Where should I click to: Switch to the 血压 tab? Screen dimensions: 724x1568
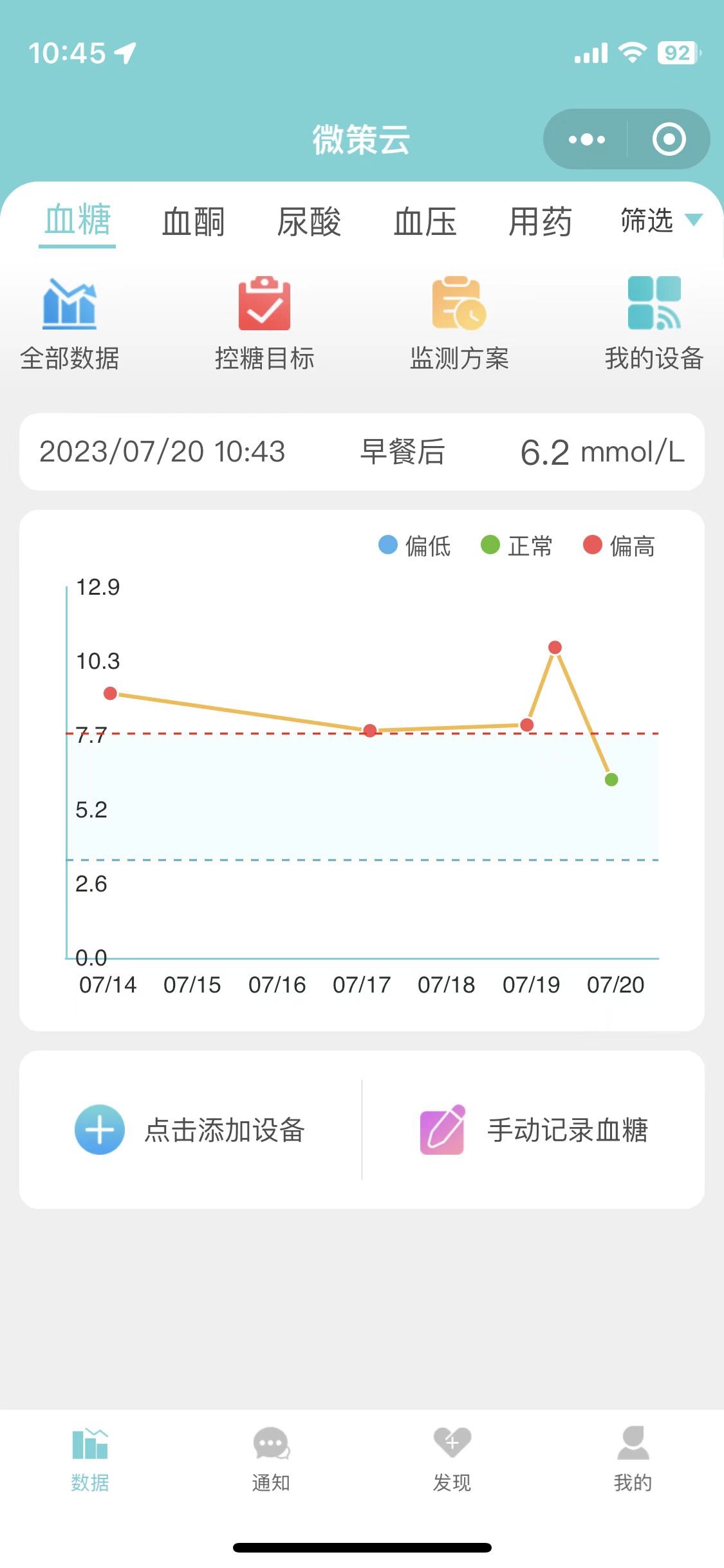425,222
